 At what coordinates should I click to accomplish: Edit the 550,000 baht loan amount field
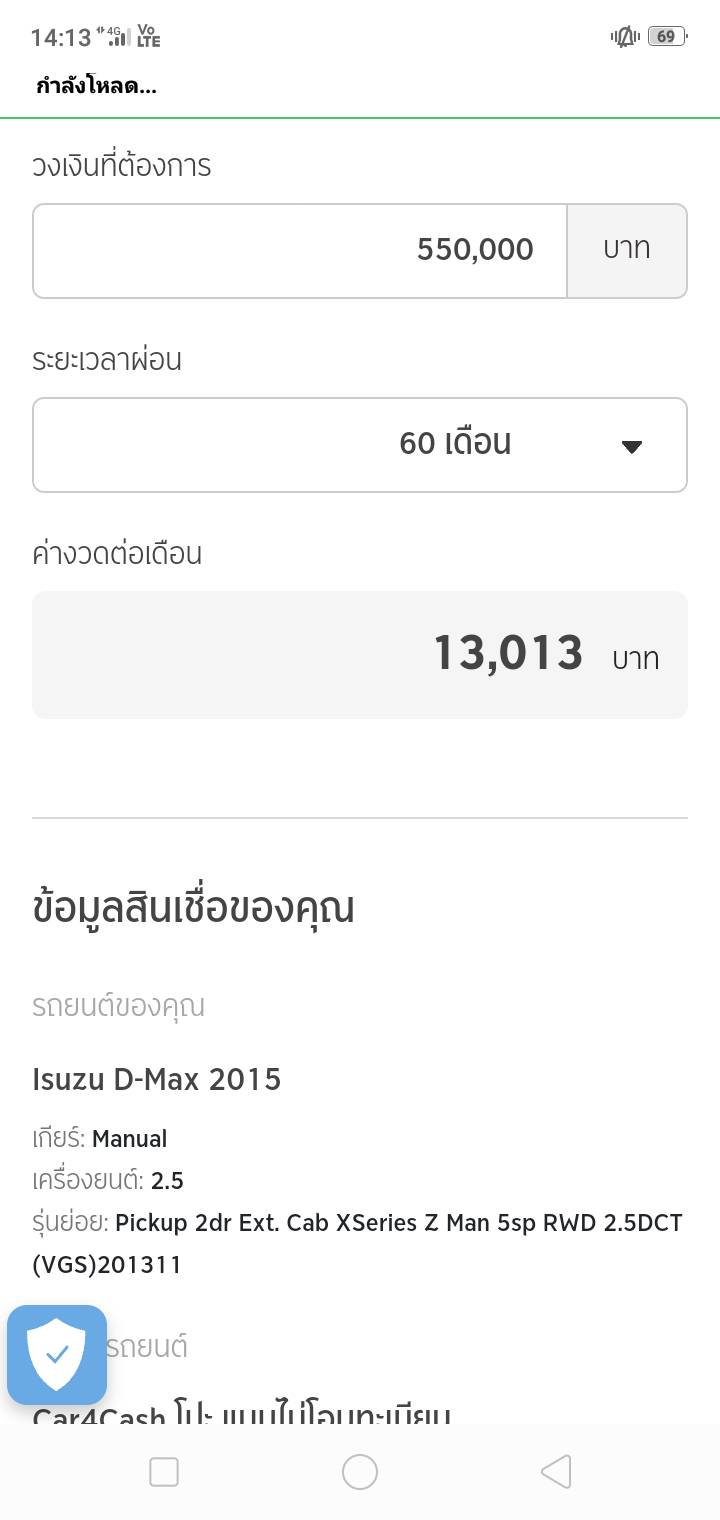coord(300,251)
